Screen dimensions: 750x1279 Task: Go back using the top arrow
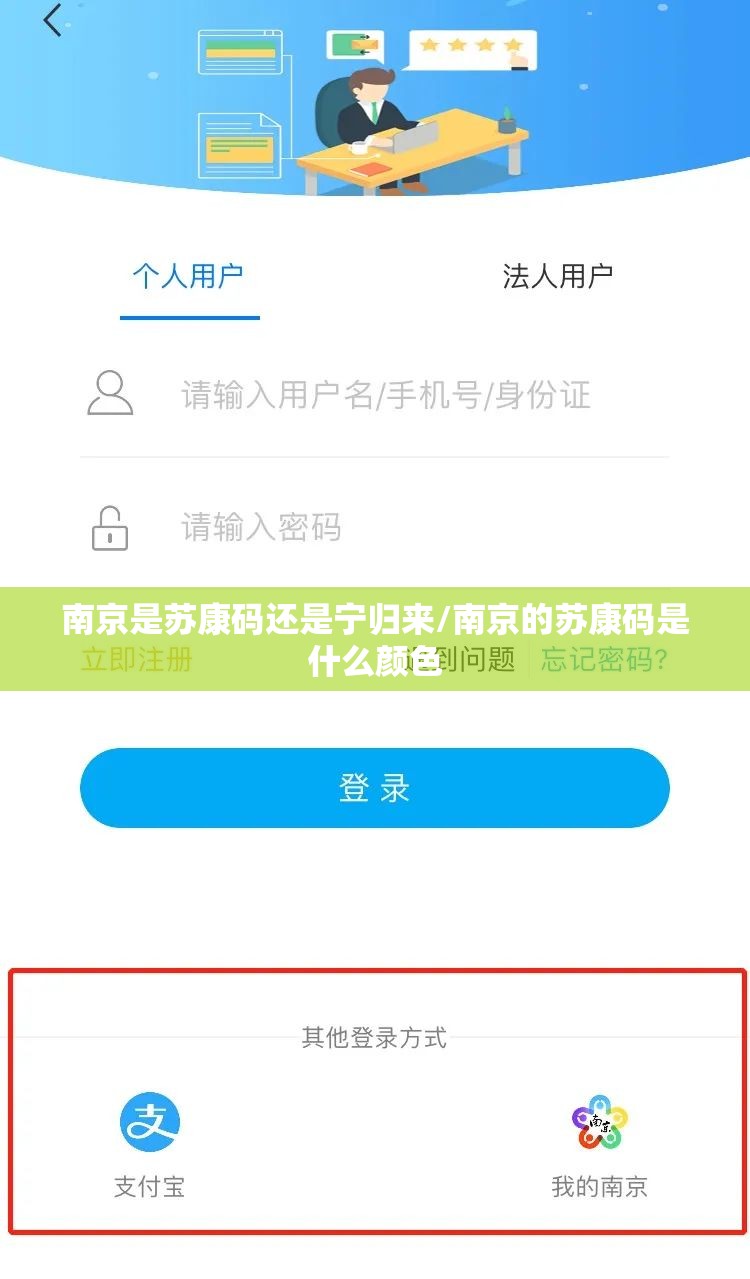tap(52, 20)
